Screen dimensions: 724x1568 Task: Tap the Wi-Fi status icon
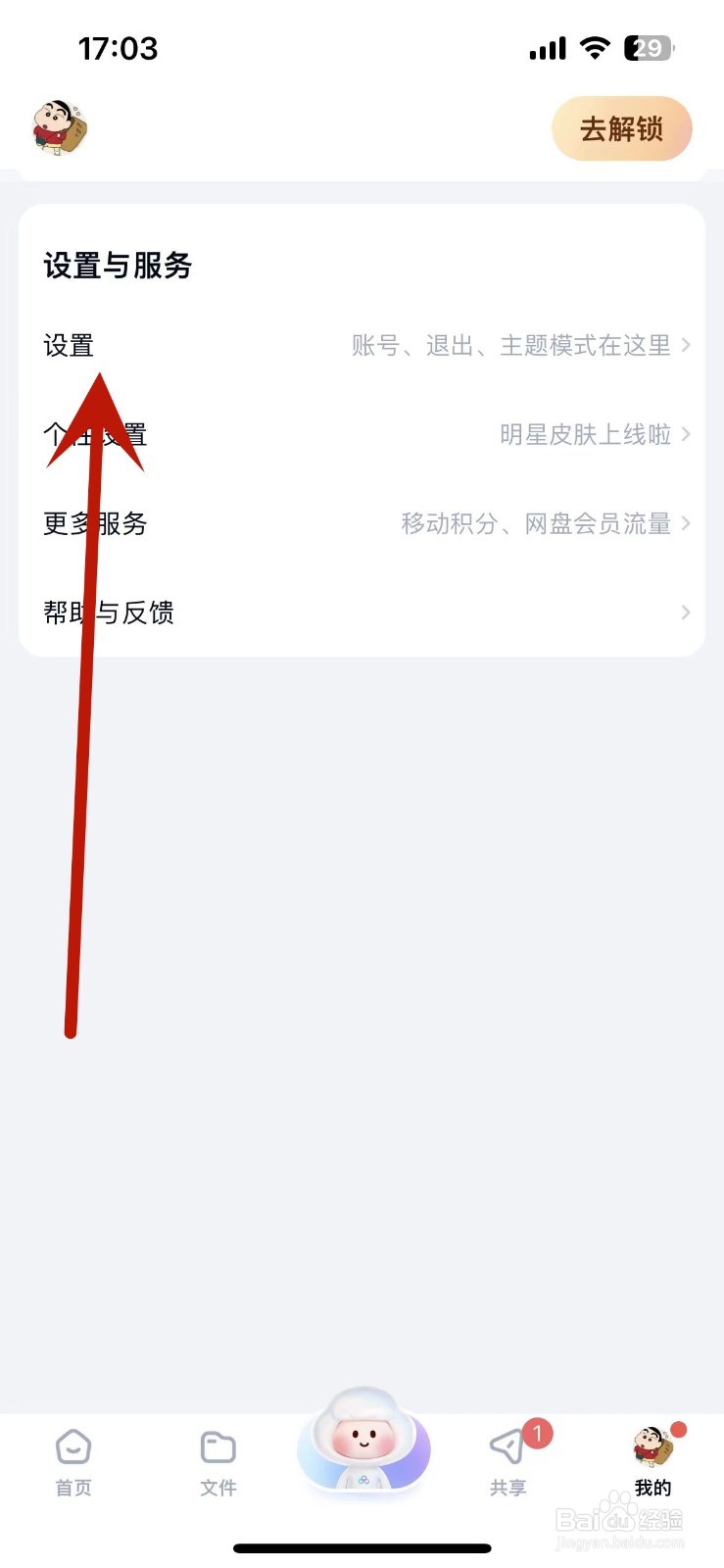pyautogui.click(x=596, y=47)
